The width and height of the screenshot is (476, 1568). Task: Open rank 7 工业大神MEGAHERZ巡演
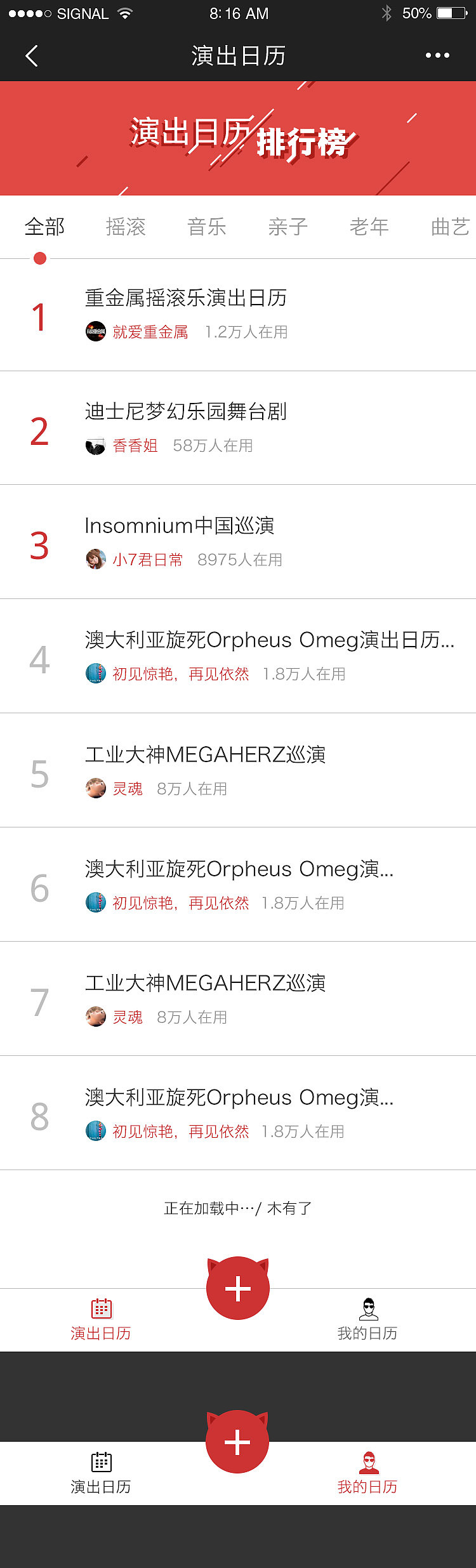206,983
